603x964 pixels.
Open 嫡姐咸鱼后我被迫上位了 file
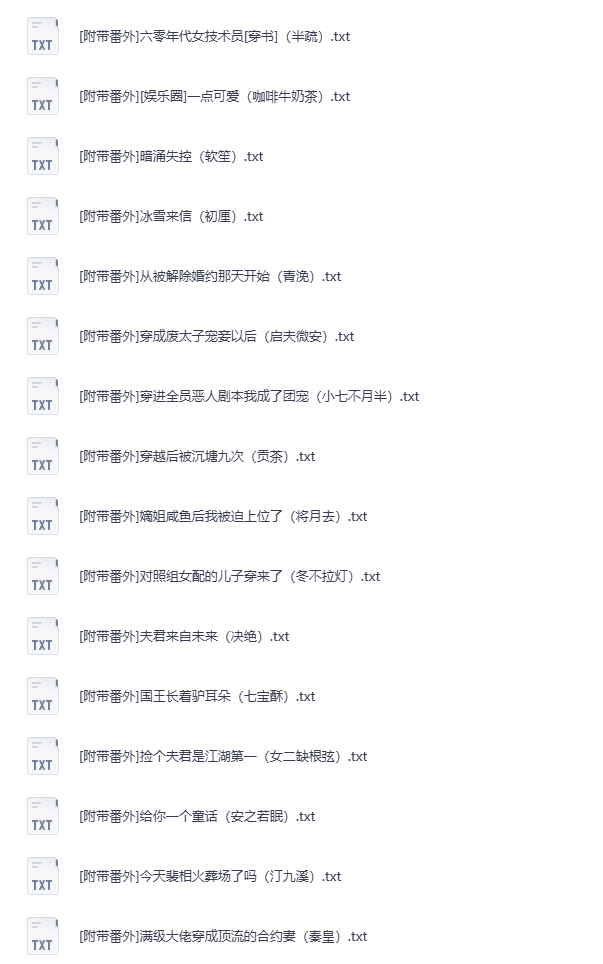[223, 517]
